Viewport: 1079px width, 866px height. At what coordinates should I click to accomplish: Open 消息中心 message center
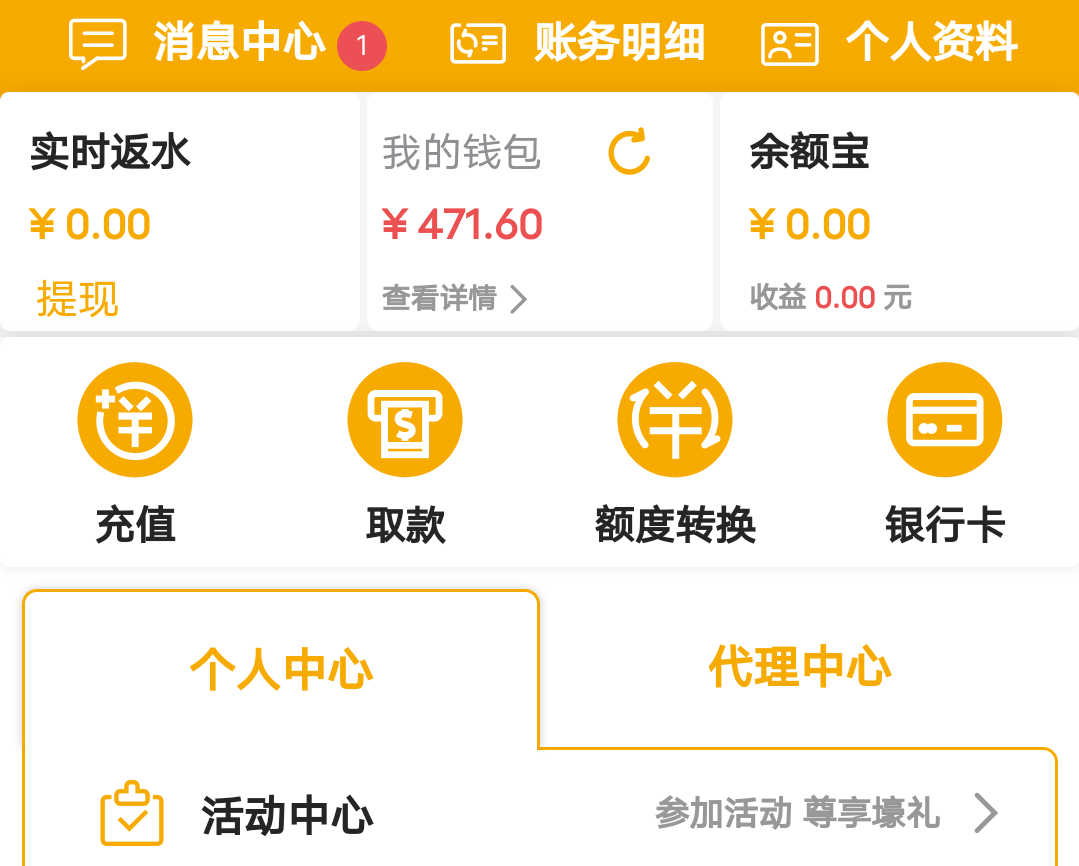click(225, 44)
